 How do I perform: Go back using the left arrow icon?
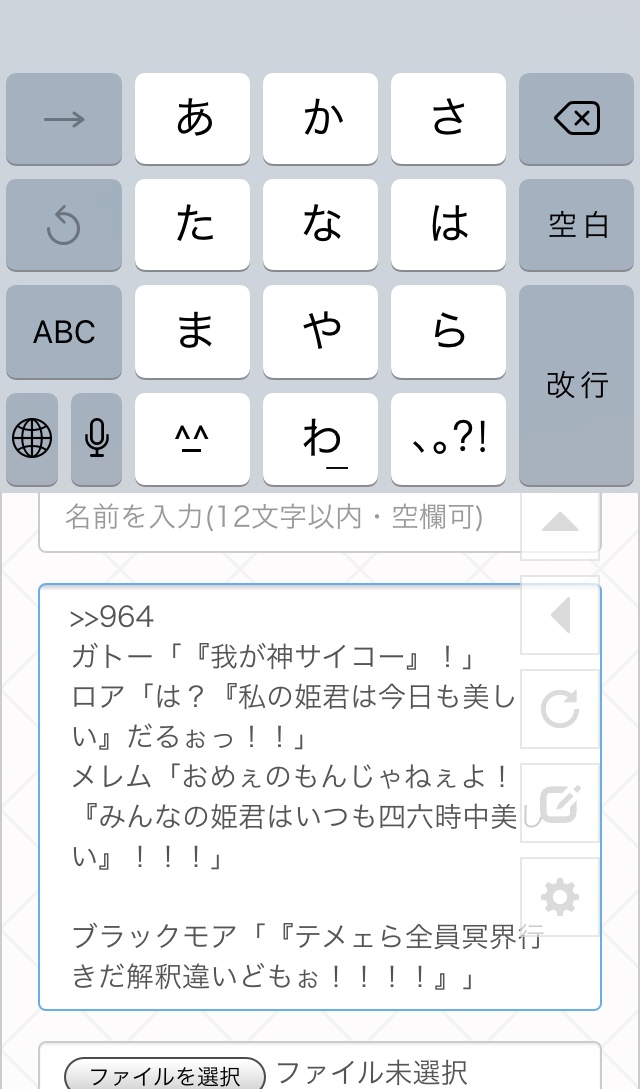tap(560, 615)
